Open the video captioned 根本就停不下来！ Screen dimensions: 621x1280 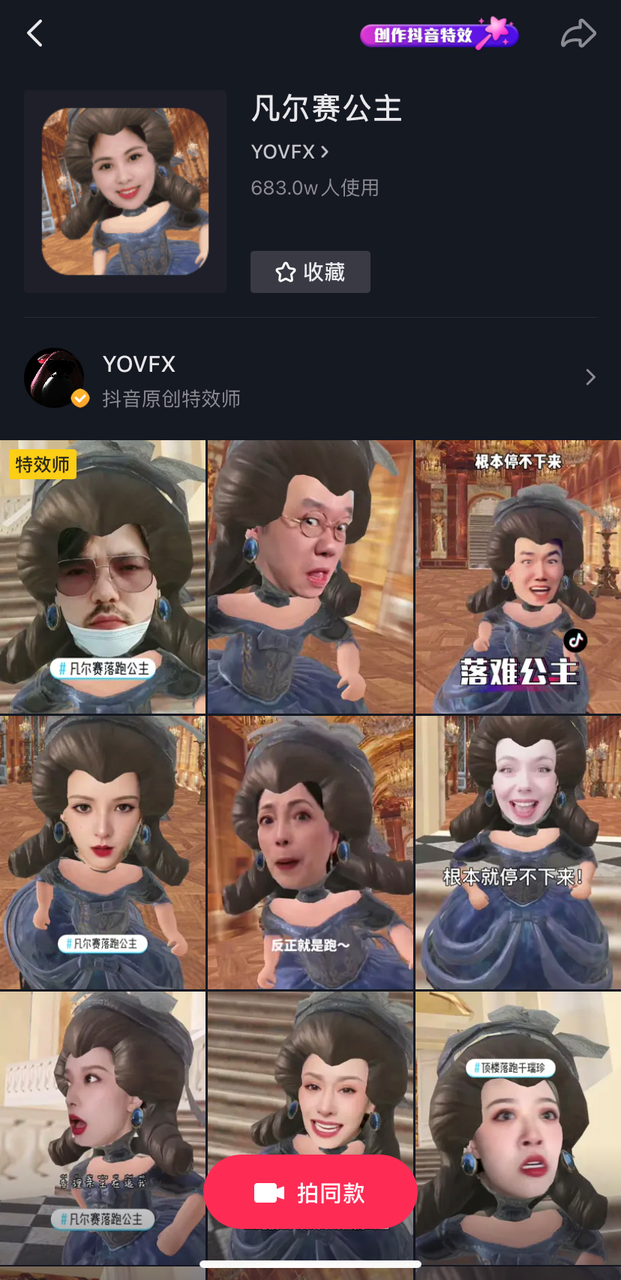tap(517, 852)
